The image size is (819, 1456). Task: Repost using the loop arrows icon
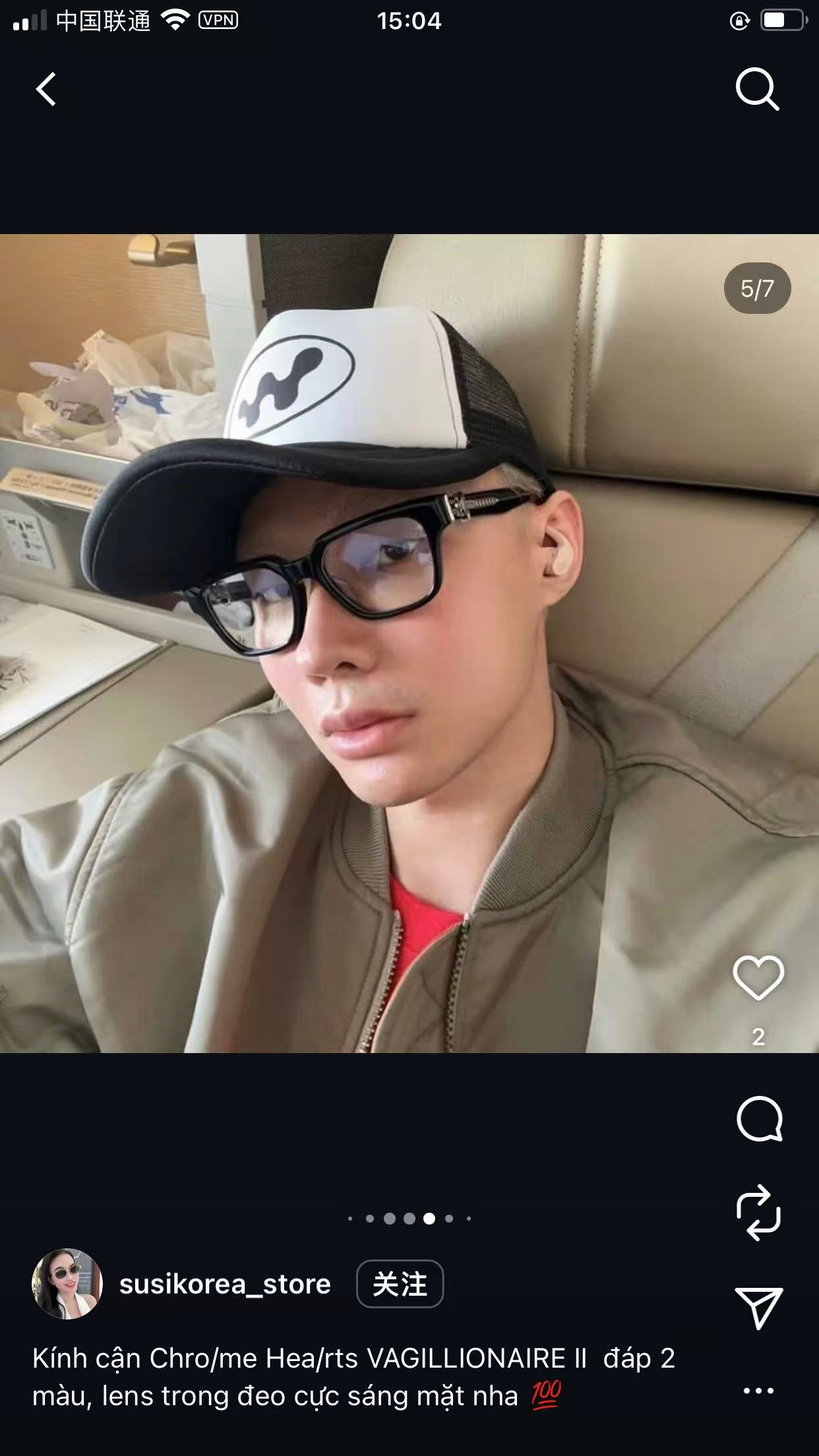coord(758,1213)
